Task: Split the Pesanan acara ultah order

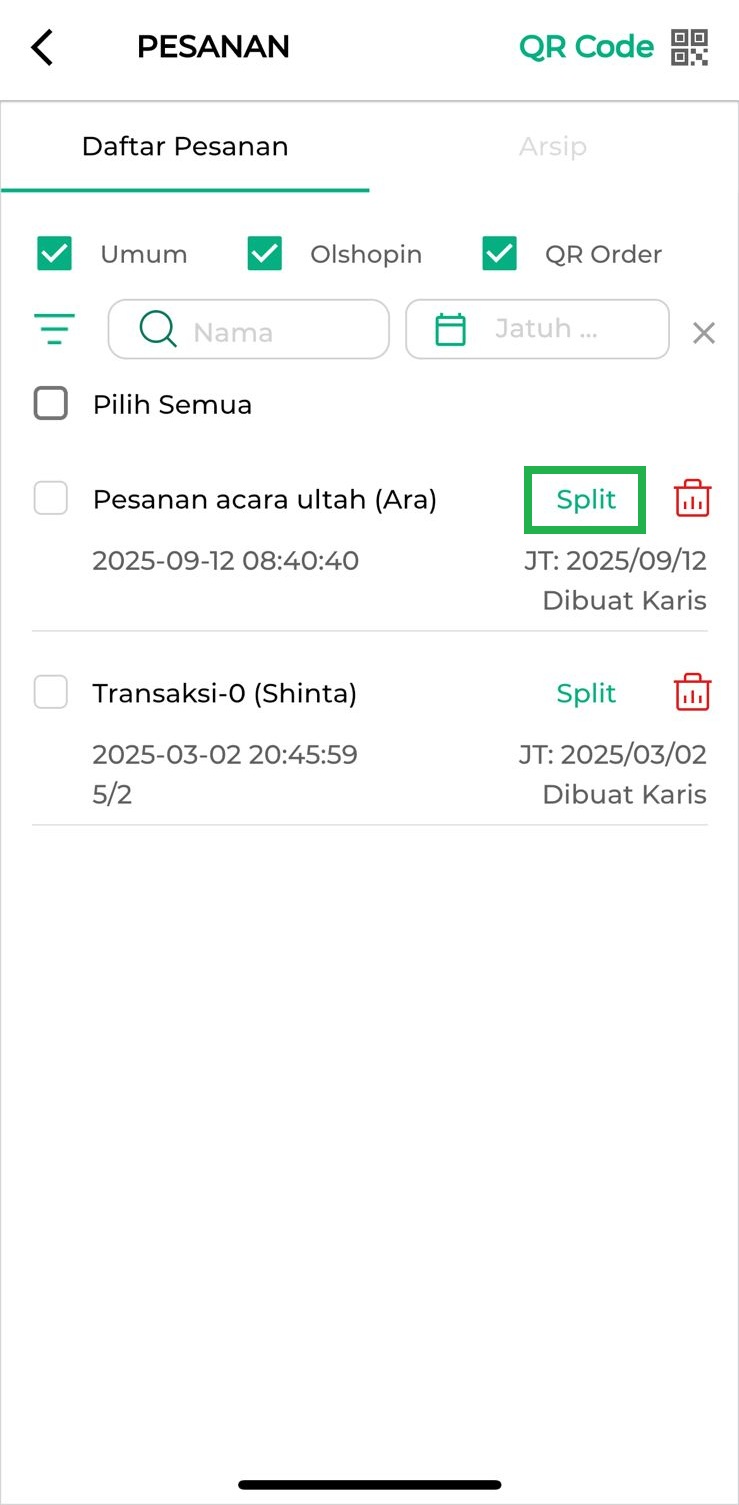Action: (x=586, y=499)
